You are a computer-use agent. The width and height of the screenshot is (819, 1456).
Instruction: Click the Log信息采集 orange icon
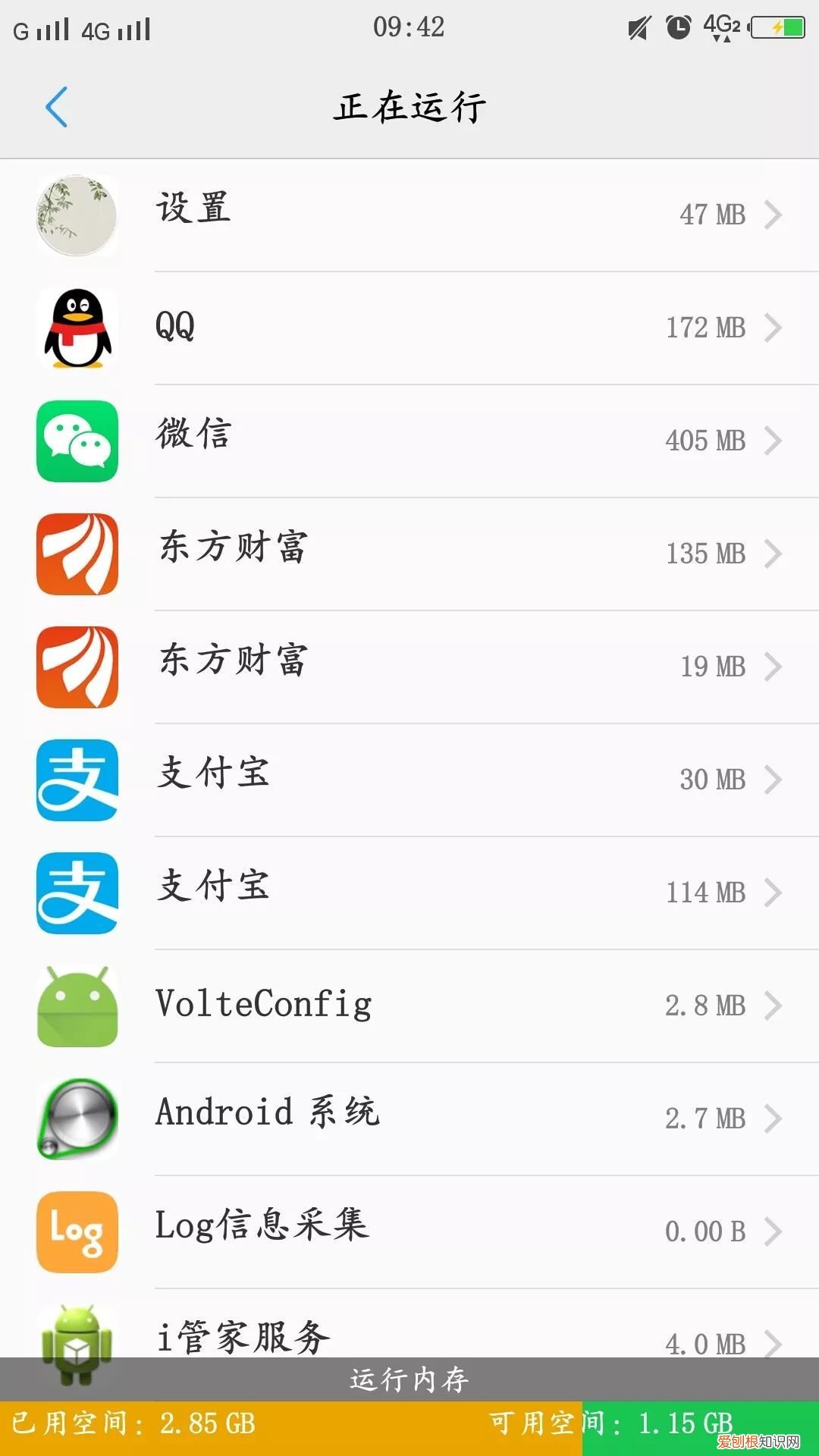pyautogui.click(x=76, y=1231)
